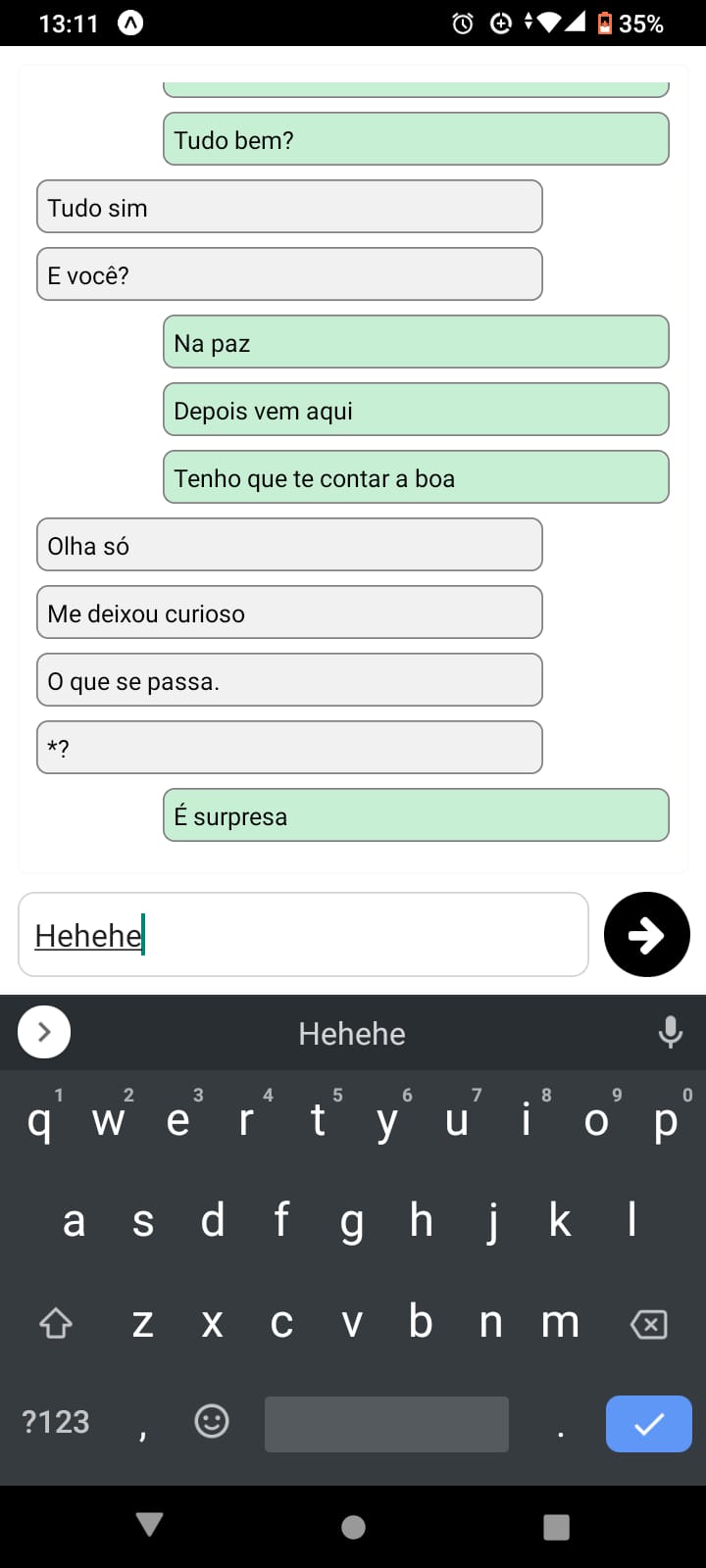Click inside the Hehehe message input field
The height and width of the screenshot is (1568, 706).
coord(303,934)
